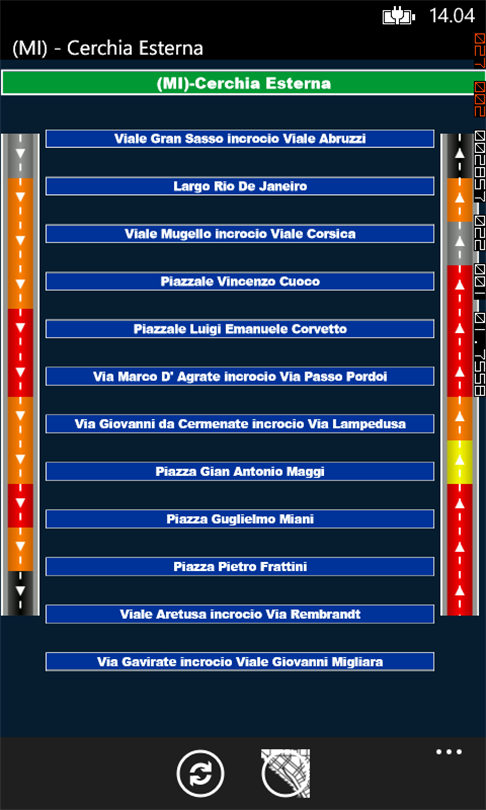Viewport: 486px width, 810px height.
Task: Open Viale Mugello incrocio Viale Corsica
Action: tap(240, 233)
